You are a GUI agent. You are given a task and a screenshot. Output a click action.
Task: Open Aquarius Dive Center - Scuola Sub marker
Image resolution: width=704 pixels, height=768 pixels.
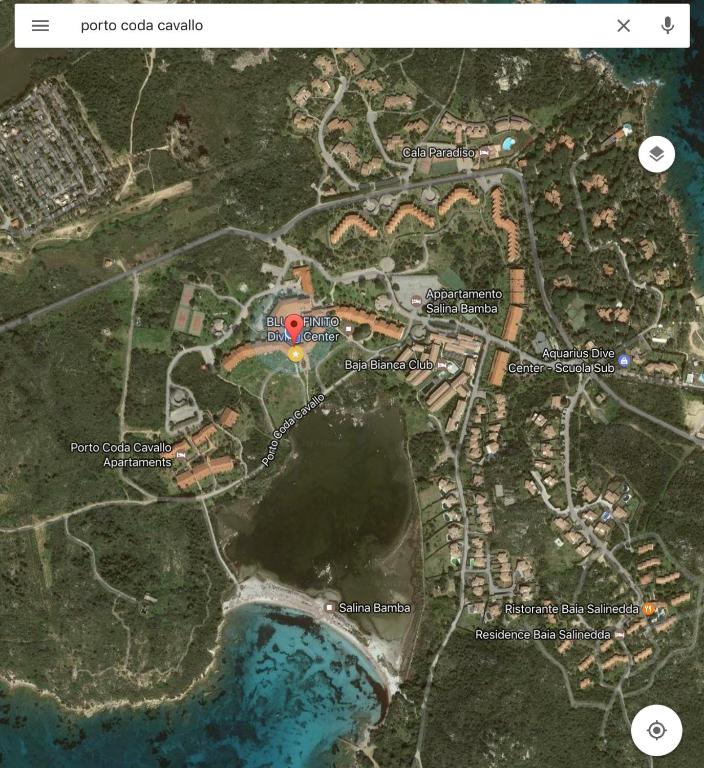(x=624, y=361)
